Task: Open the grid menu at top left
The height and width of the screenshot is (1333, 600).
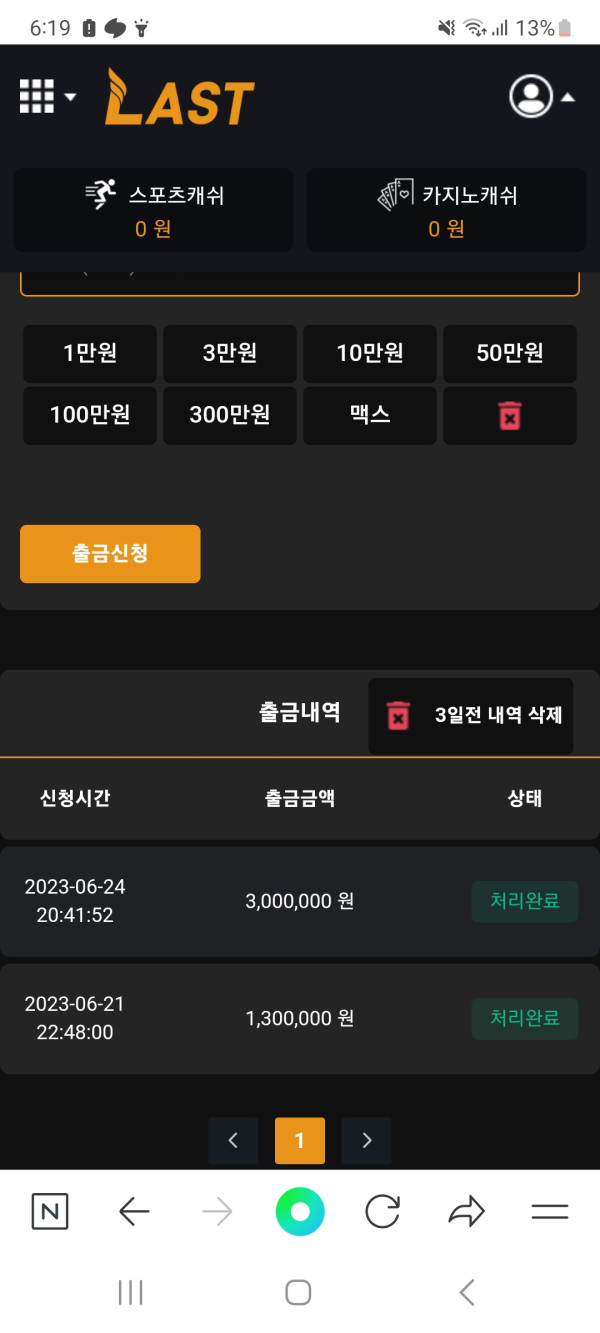Action: [47, 96]
